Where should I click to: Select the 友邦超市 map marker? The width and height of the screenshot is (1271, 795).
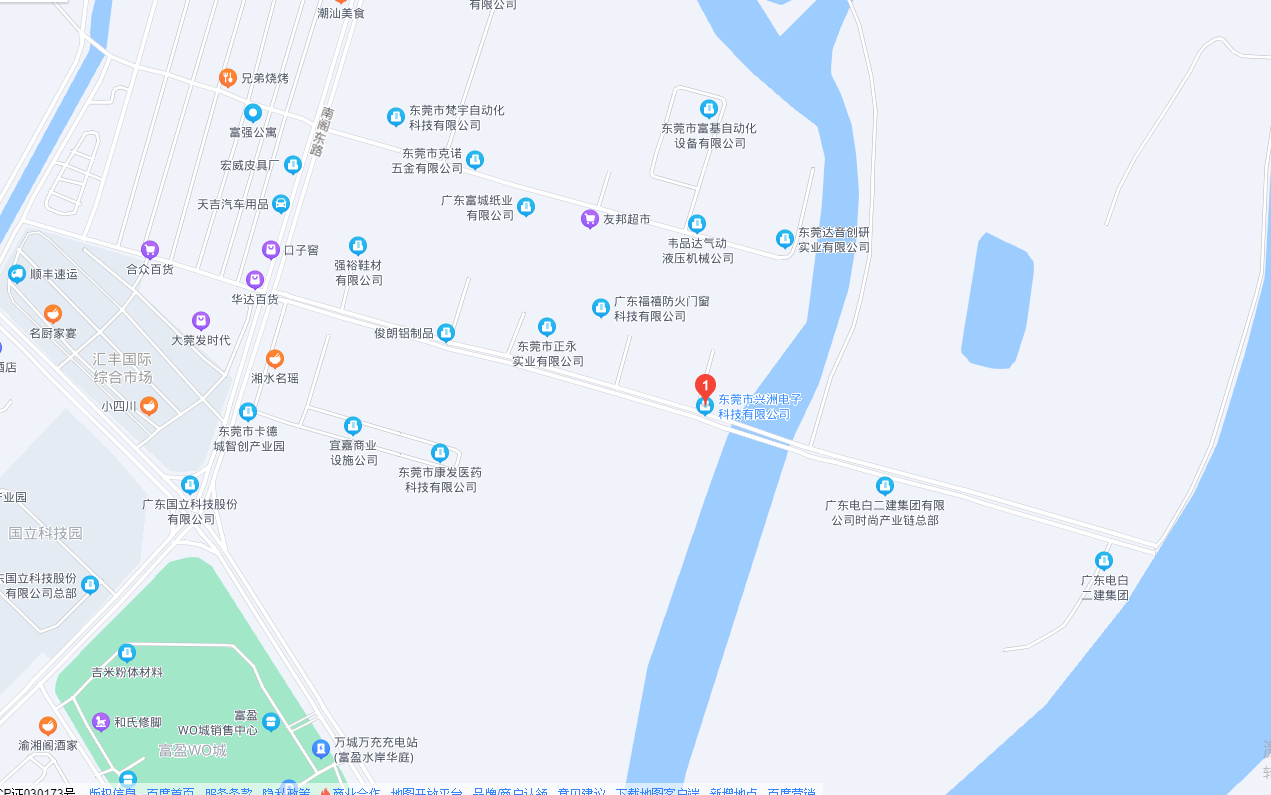[x=590, y=219]
